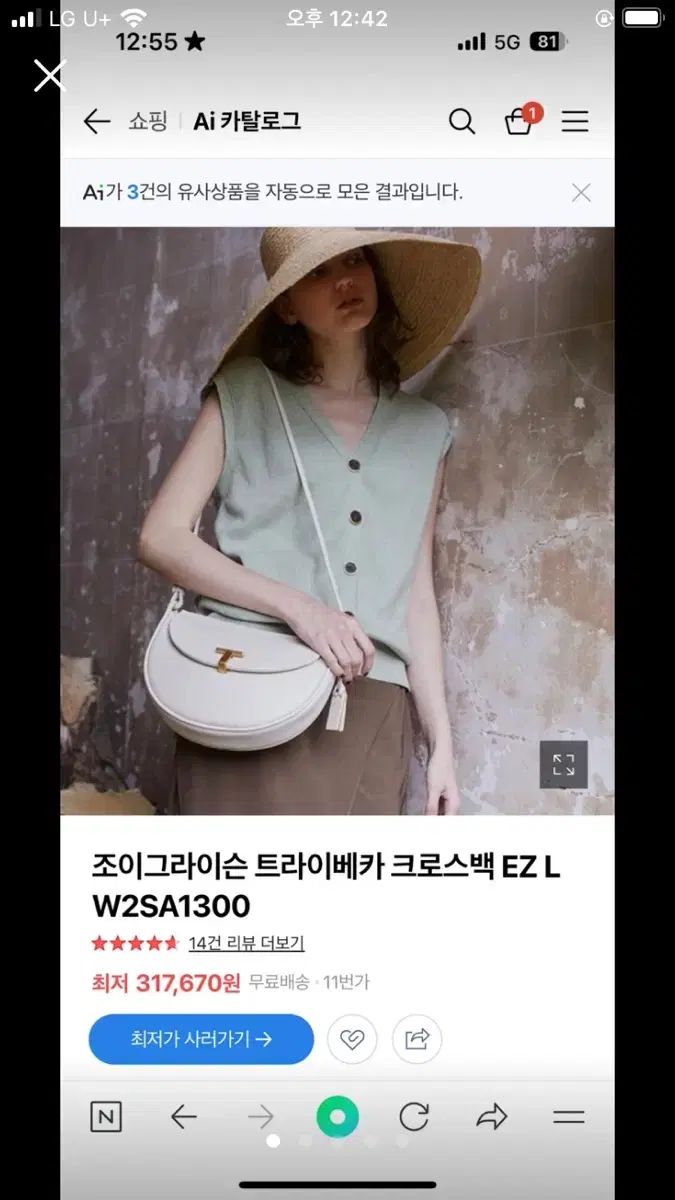Open the Naver home N button

pos(106,1117)
